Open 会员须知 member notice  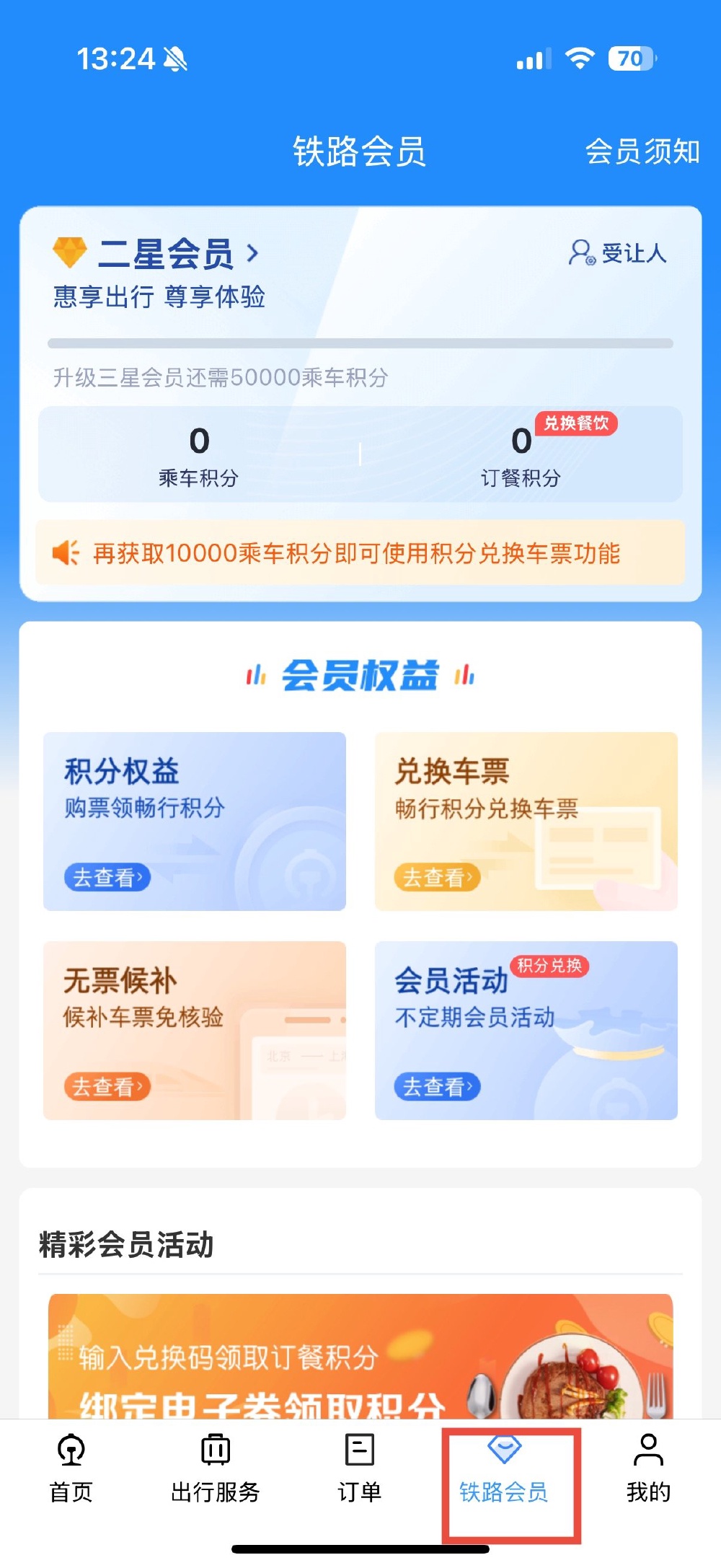(x=642, y=151)
